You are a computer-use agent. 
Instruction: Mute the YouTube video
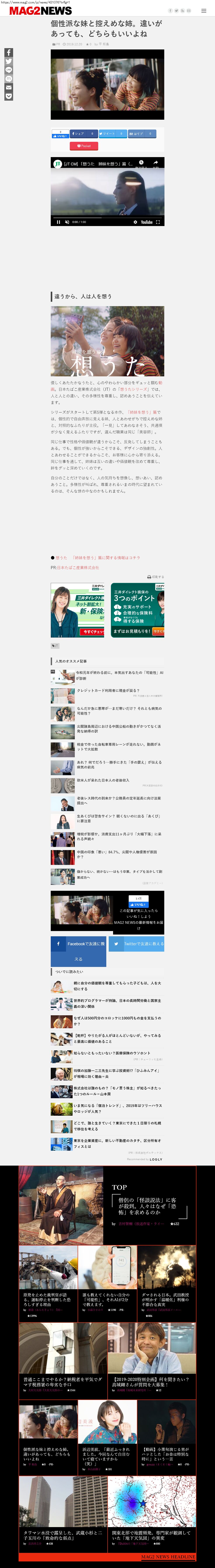[67, 222]
